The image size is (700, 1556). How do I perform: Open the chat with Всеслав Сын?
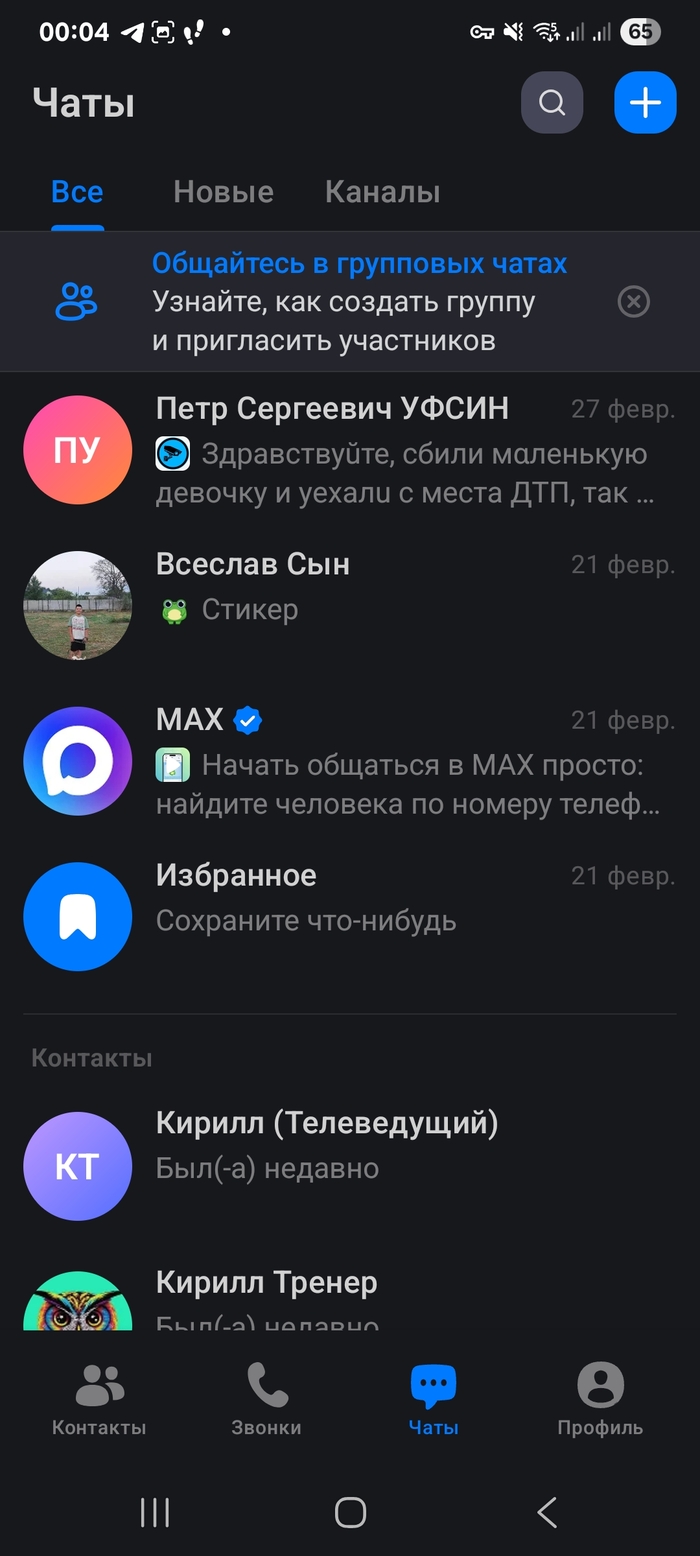pos(350,606)
